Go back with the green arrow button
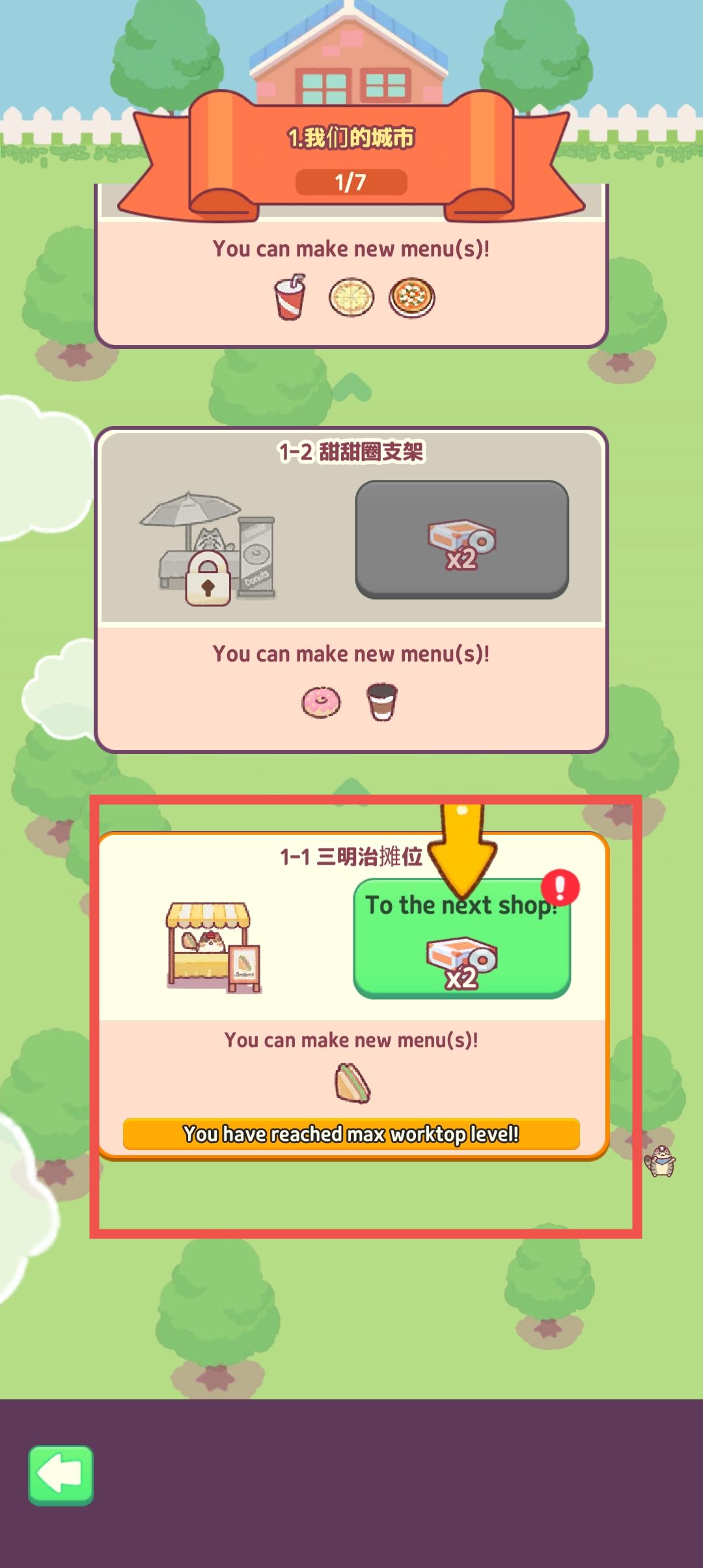Viewport: 703px width, 1568px height. tap(61, 1475)
